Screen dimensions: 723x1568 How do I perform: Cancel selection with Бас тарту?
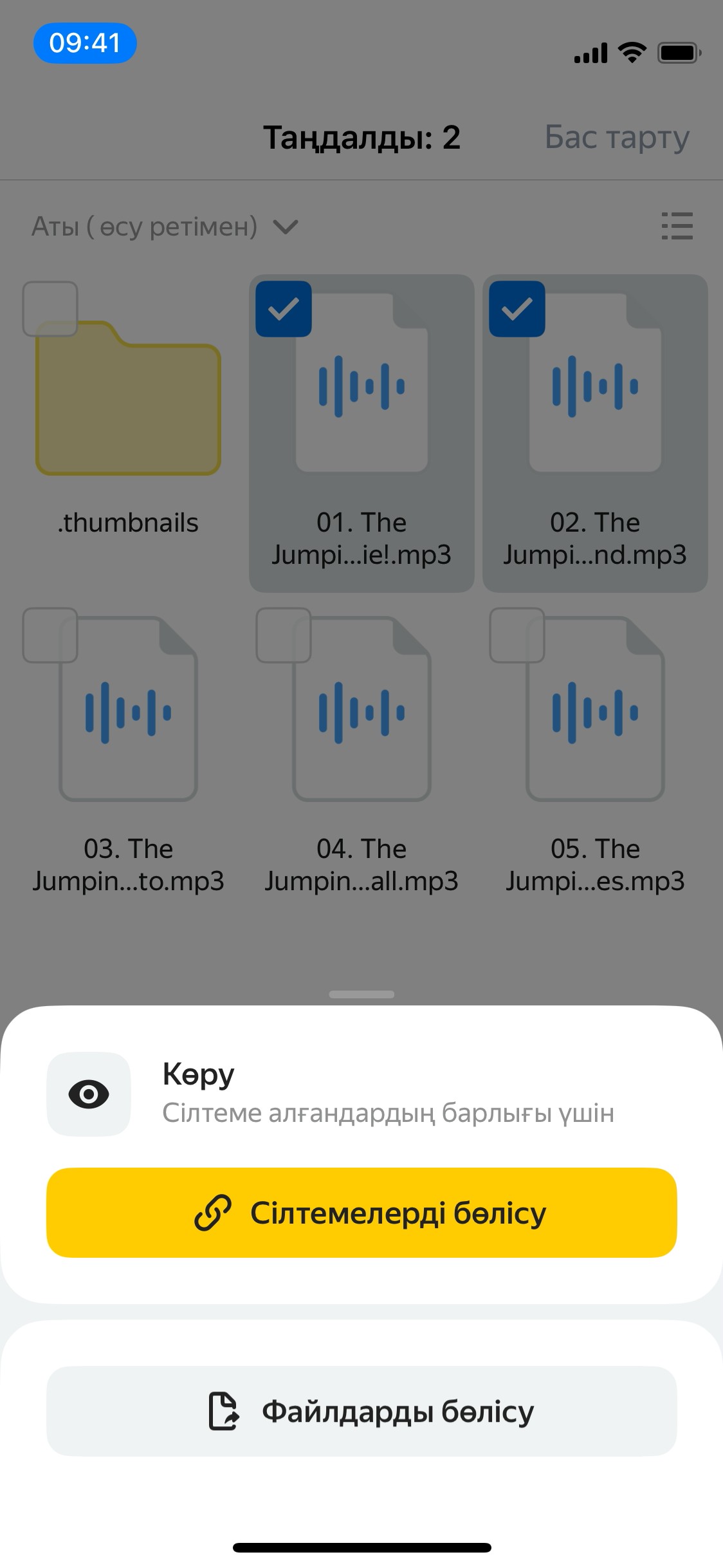pos(616,137)
